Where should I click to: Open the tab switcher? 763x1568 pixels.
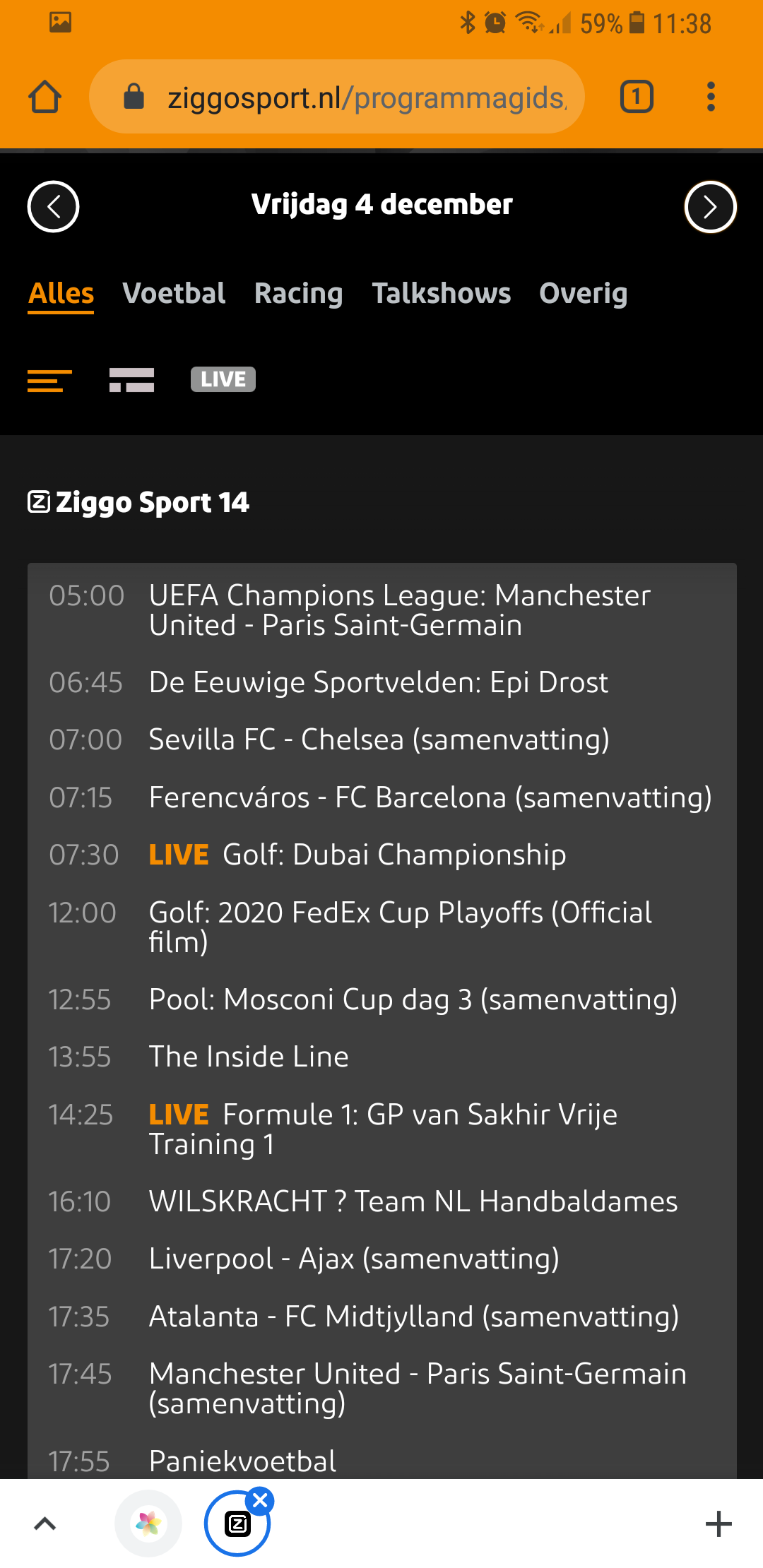pos(637,97)
